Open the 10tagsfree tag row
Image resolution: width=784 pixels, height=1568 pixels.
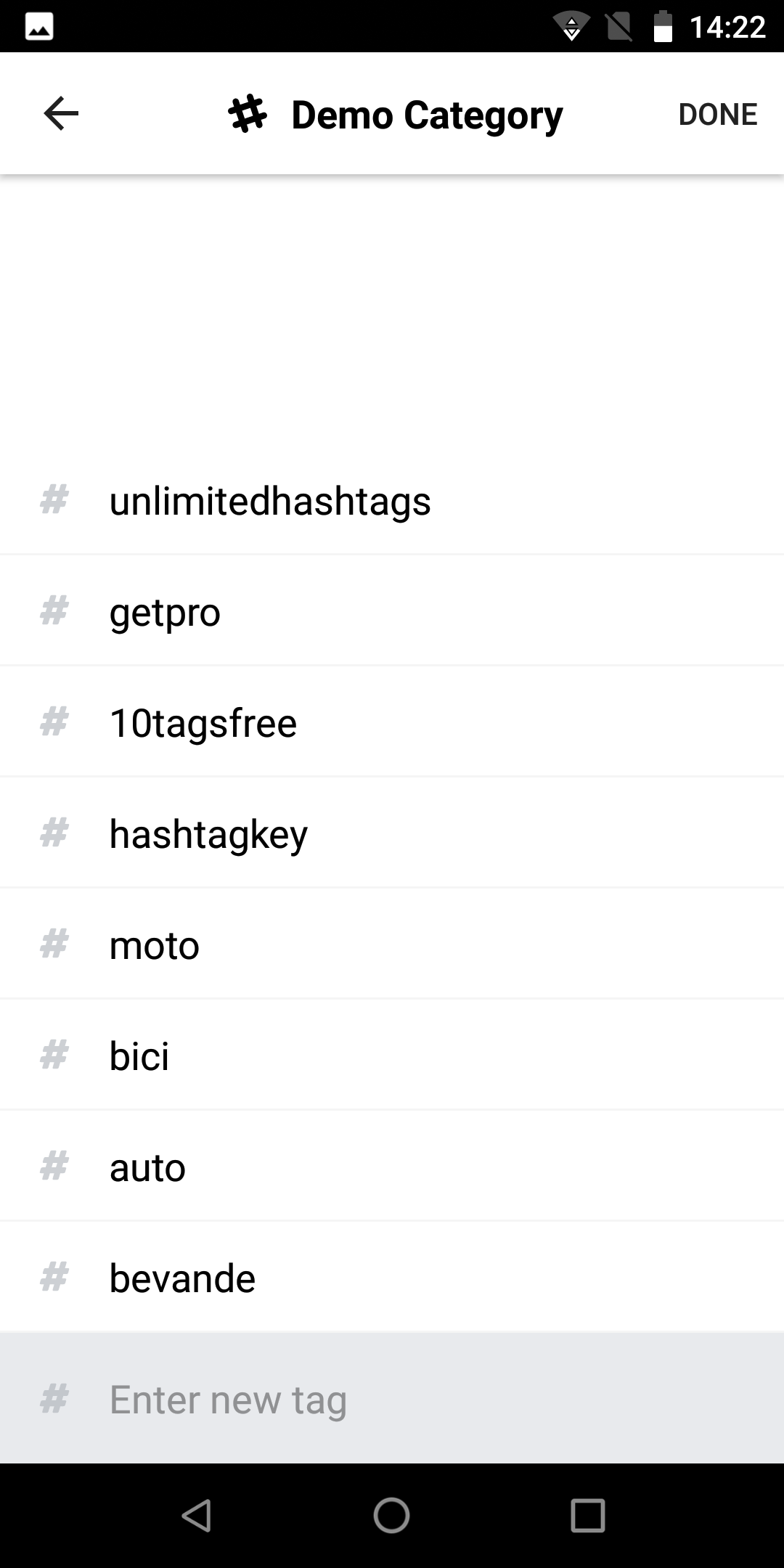pyautogui.click(x=392, y=722)
